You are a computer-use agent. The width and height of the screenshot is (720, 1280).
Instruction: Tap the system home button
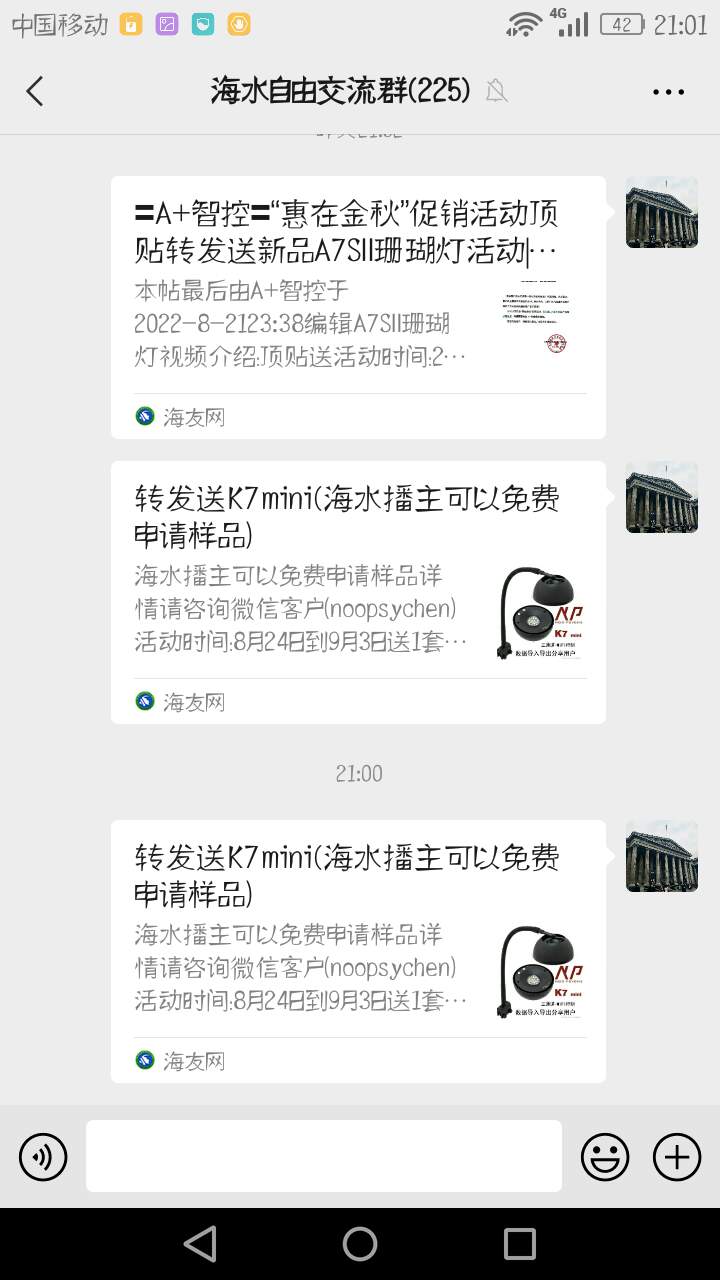[360, 1244]
